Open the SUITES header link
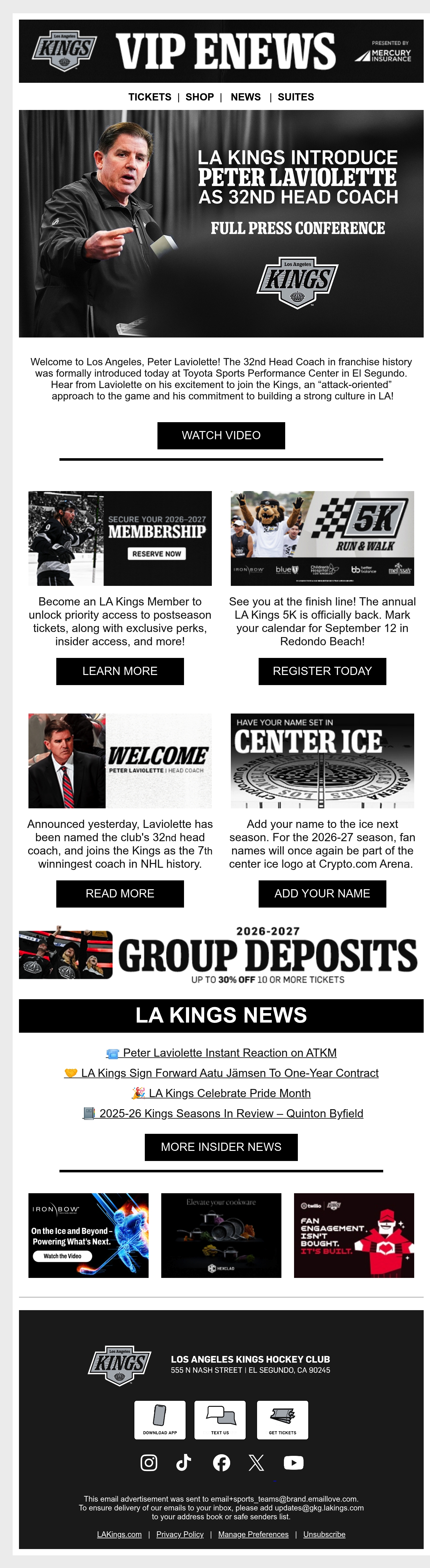 [x=296, y=97]
